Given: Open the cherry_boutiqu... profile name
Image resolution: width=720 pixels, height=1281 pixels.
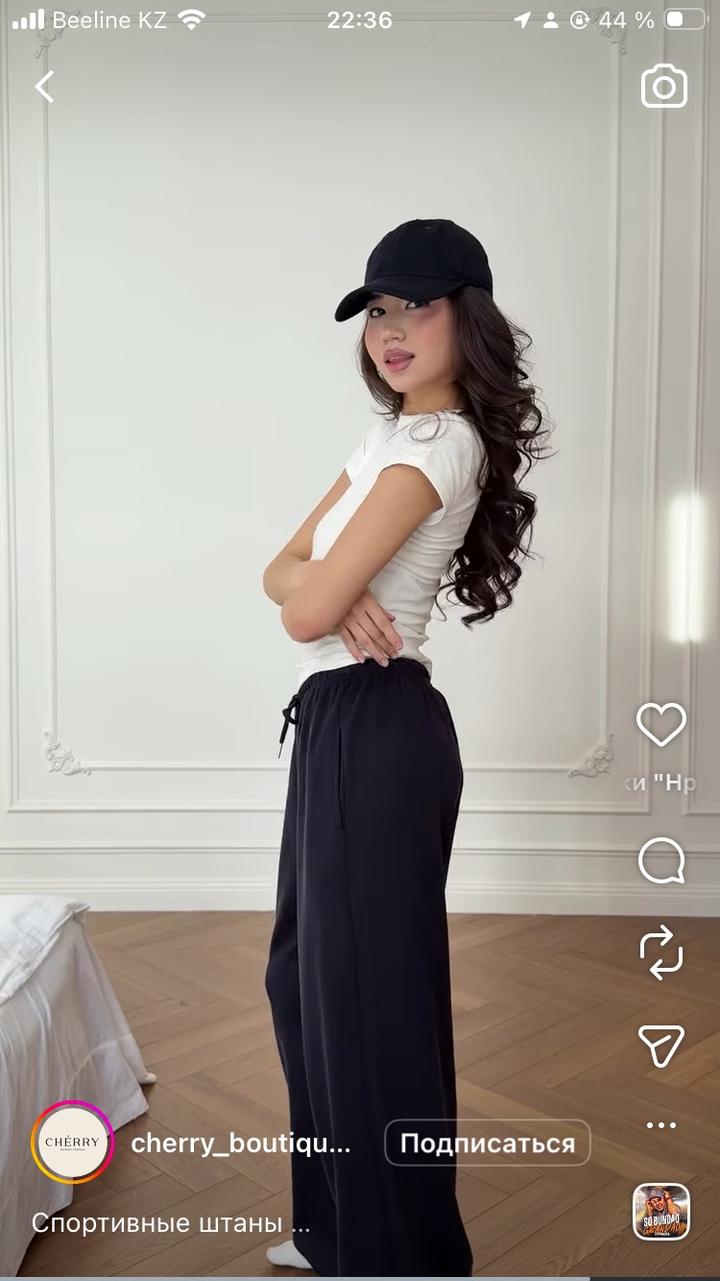Looking at the screenshot, I should pyautogui.click(x=241, y=1144).
